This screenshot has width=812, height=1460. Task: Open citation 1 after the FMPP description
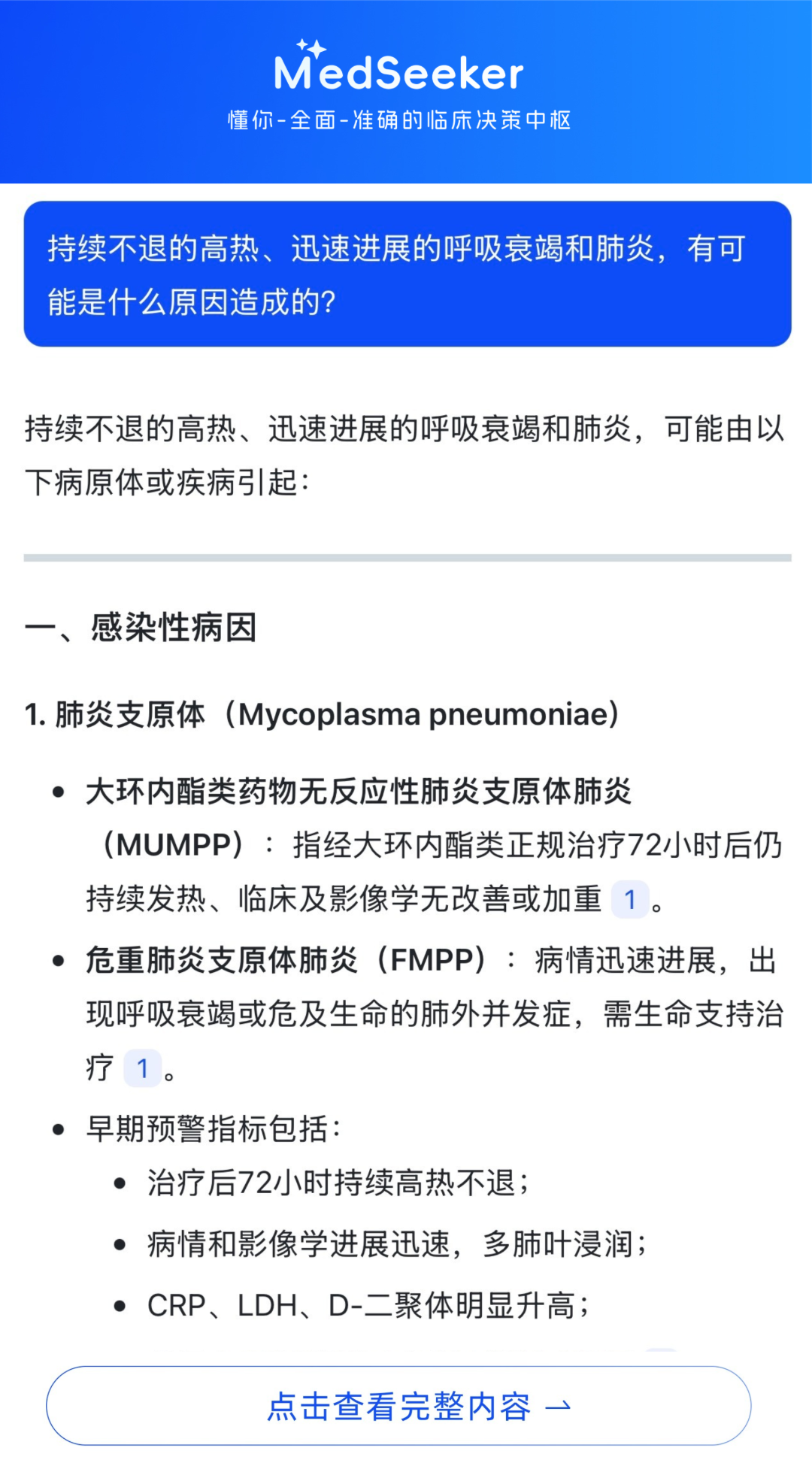(x=142, y=1068)
